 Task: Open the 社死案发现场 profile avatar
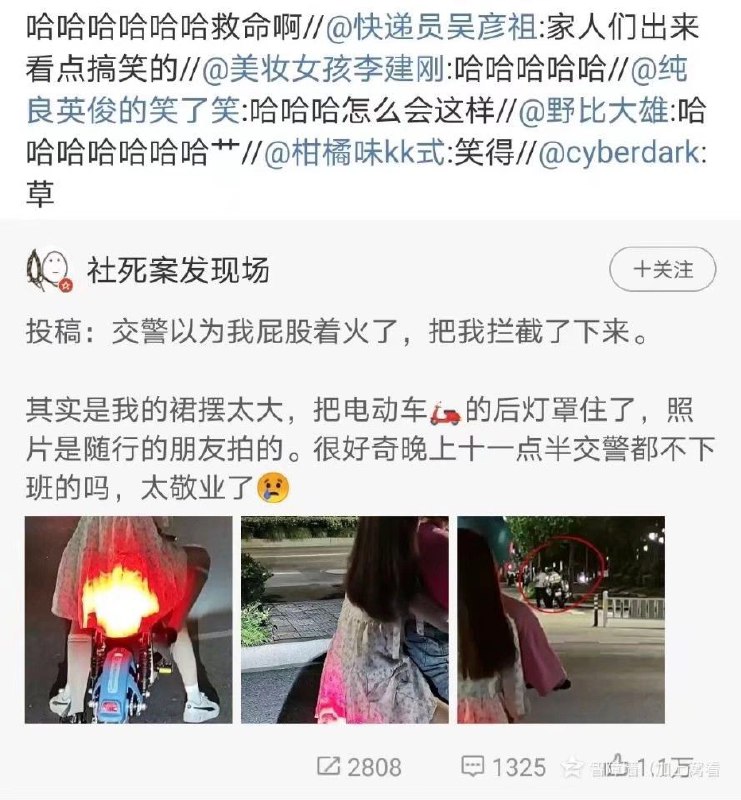[x=49, y=271]
